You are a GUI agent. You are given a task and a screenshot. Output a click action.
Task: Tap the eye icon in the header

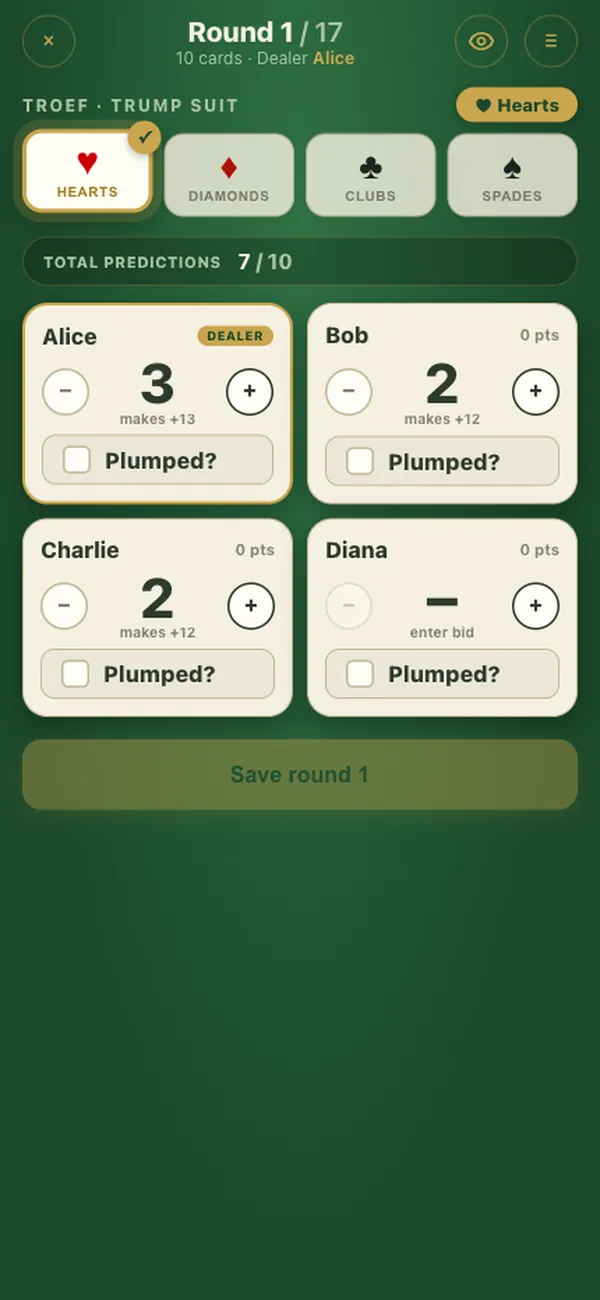coord(481,41)
